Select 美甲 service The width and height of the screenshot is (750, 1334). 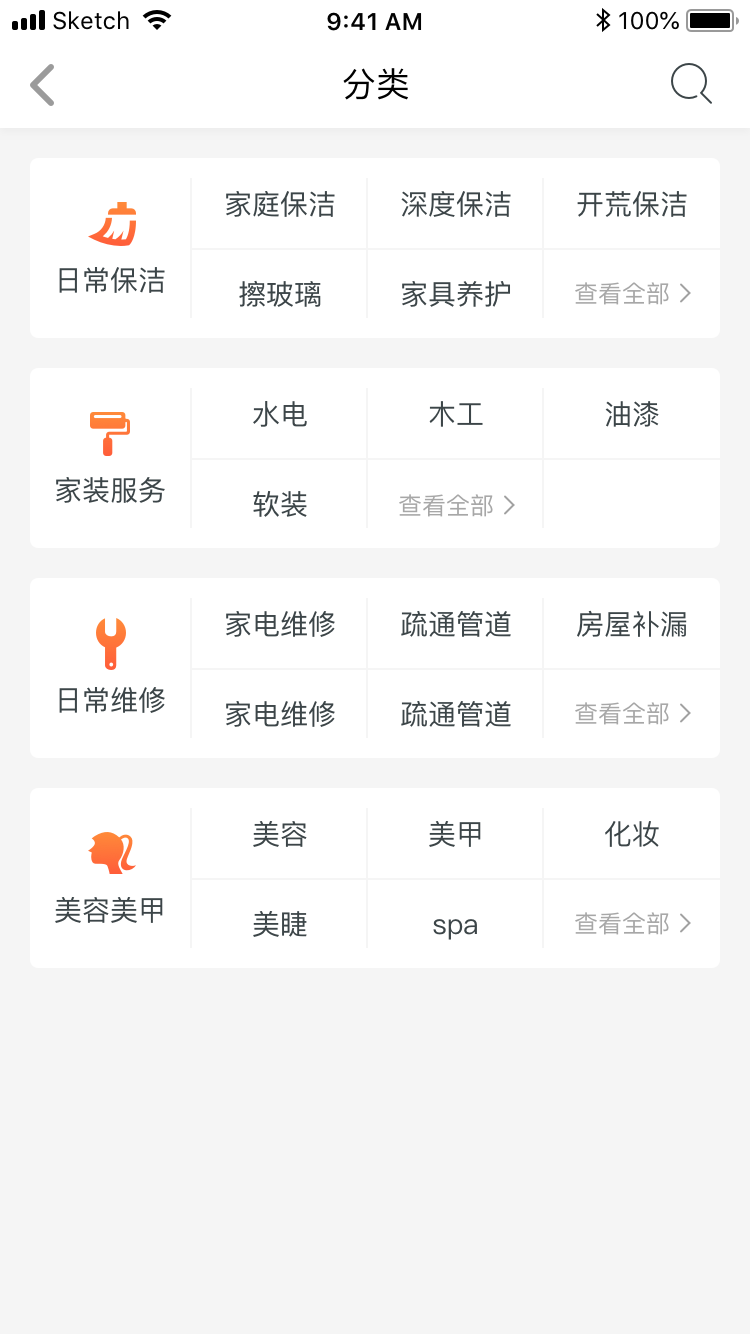coord(456,835)
